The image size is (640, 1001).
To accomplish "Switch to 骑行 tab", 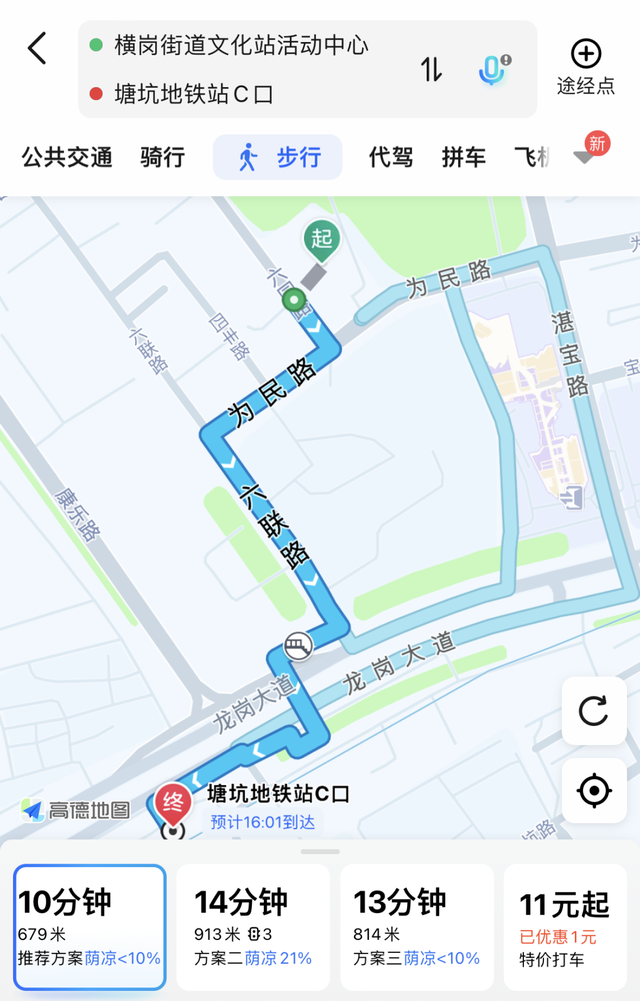I will (x=162, y=157).
